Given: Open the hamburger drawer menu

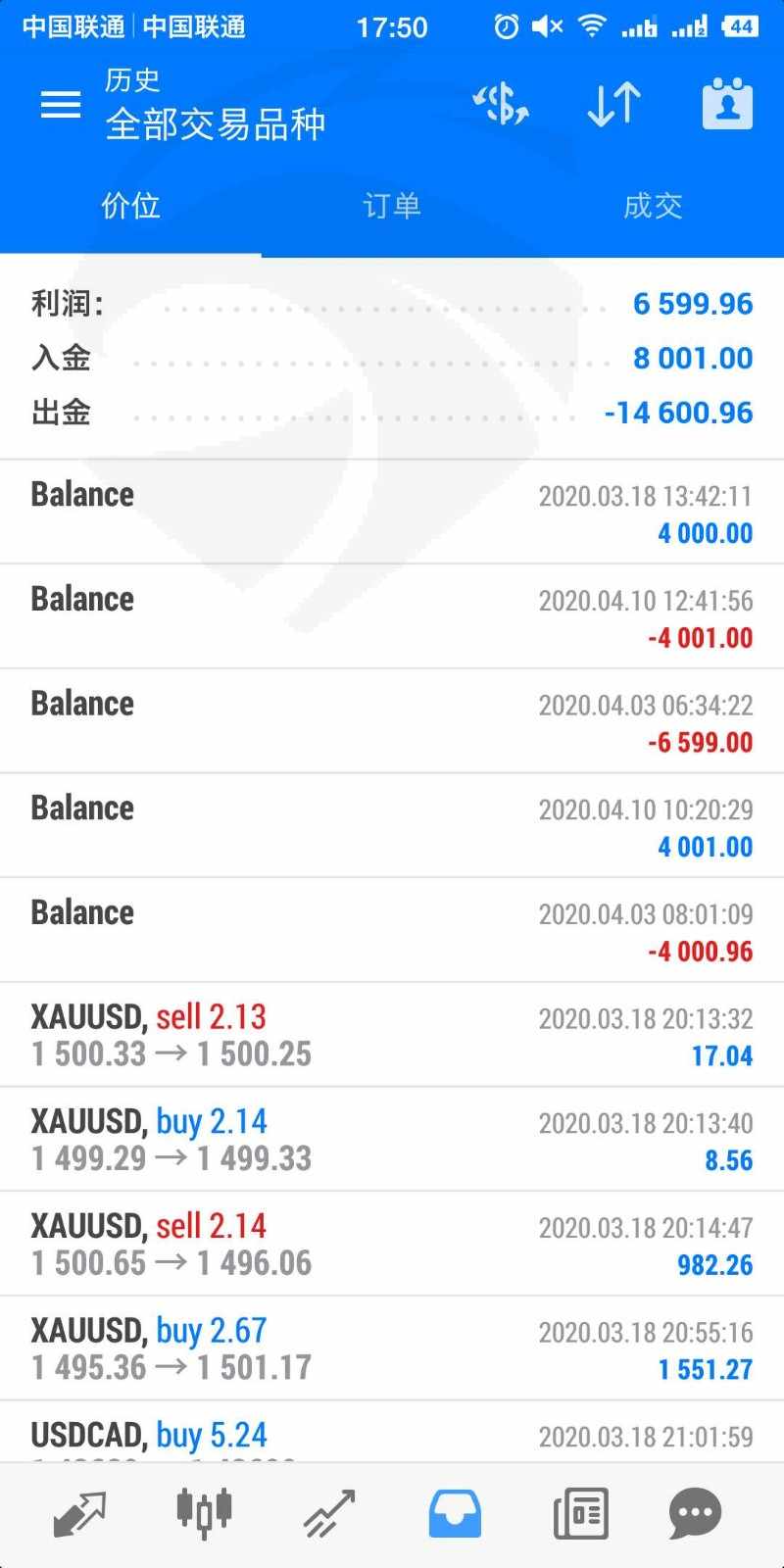Looking at the screenshot, I should pos(60,105).
